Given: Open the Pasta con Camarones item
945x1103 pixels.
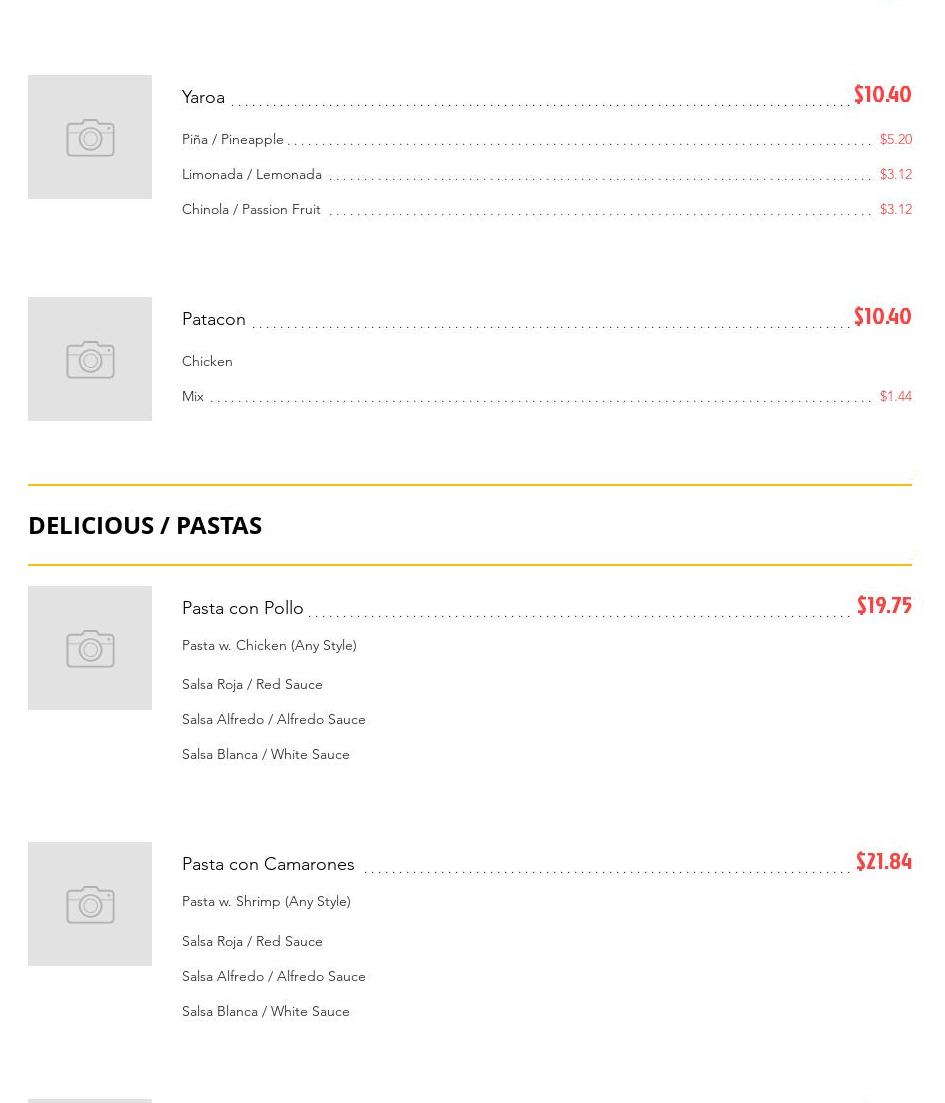Looking at the screenshot, I should tap(268, 864).
